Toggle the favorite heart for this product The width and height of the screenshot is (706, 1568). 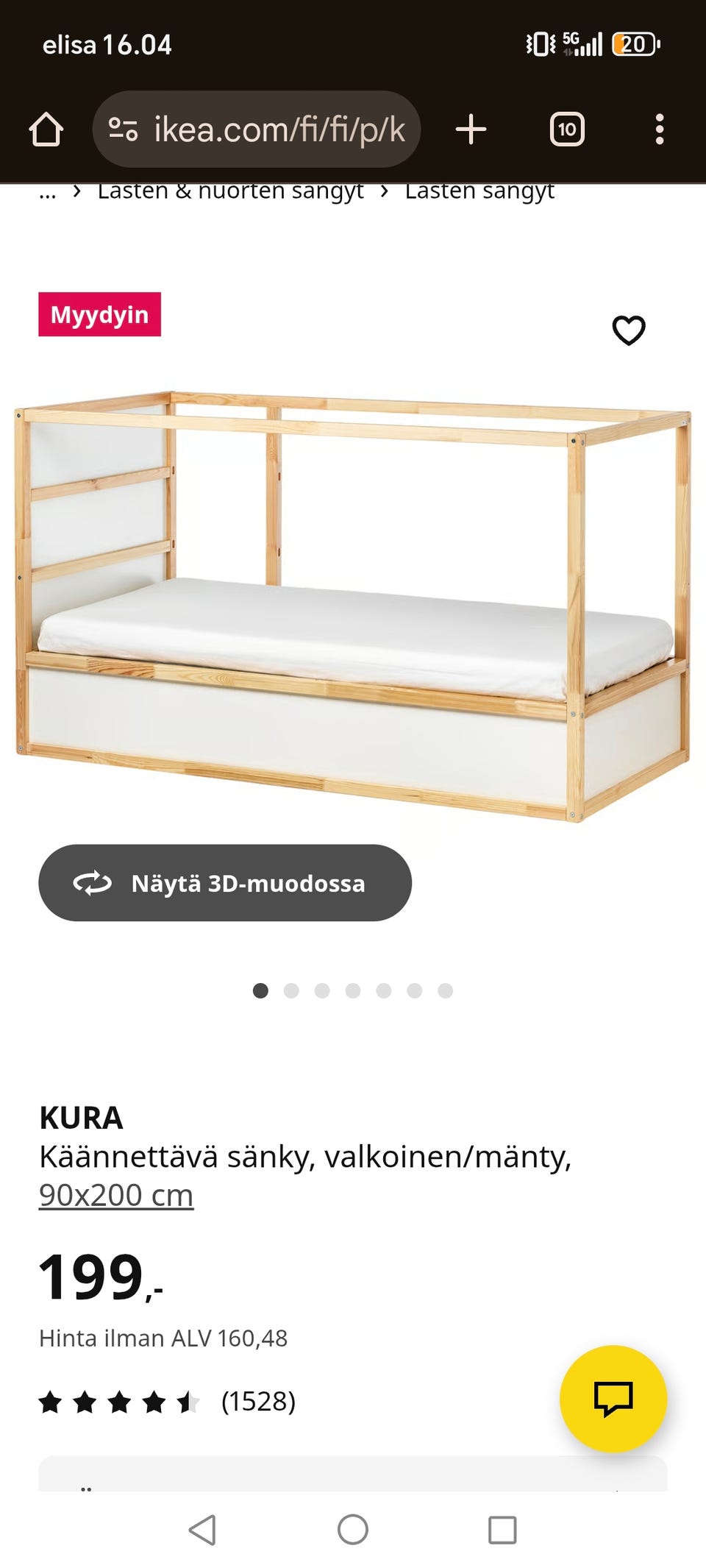pos(629,331)
